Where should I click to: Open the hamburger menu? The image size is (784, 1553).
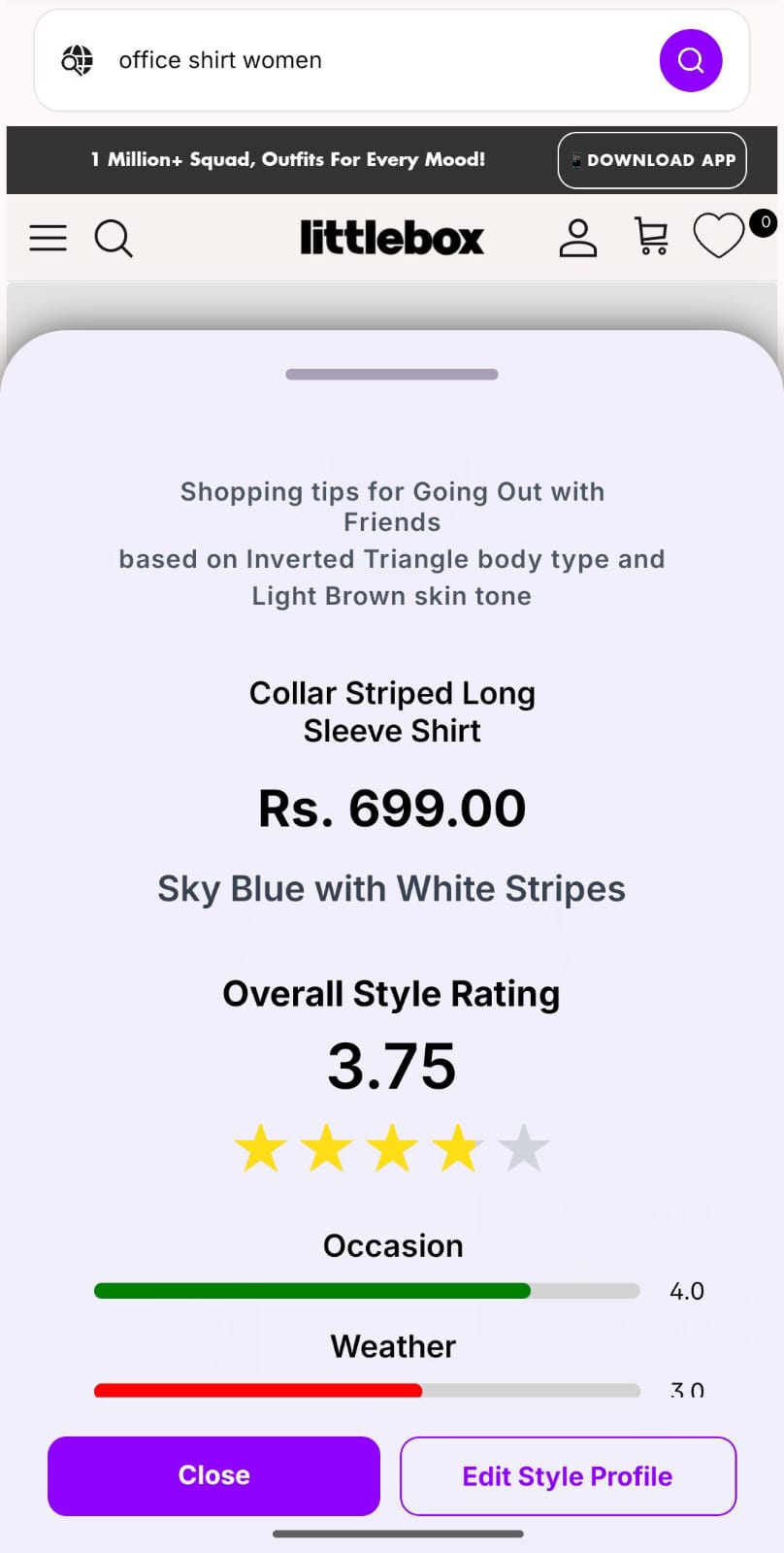[49, 238]
